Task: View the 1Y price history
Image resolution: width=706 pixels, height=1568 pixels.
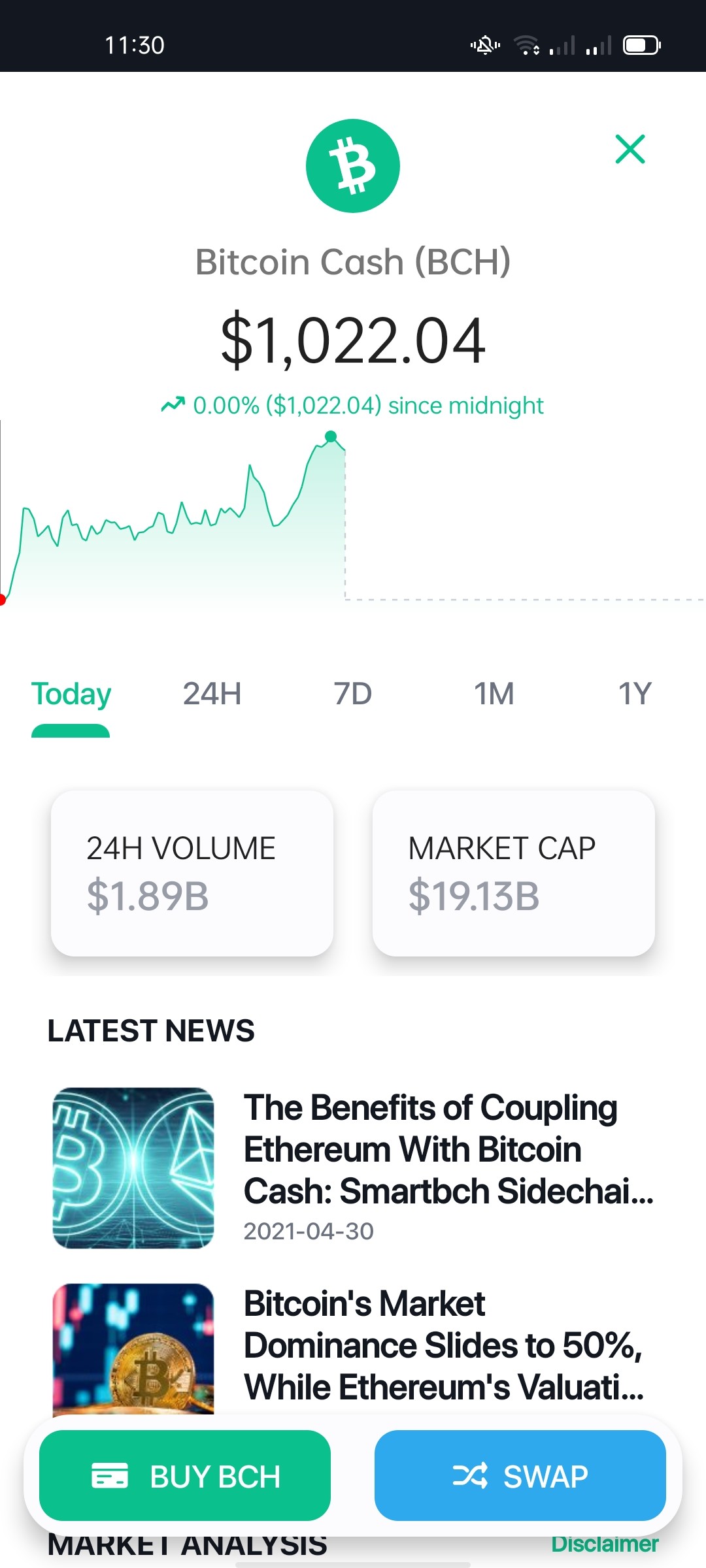Action: (635, 694)
